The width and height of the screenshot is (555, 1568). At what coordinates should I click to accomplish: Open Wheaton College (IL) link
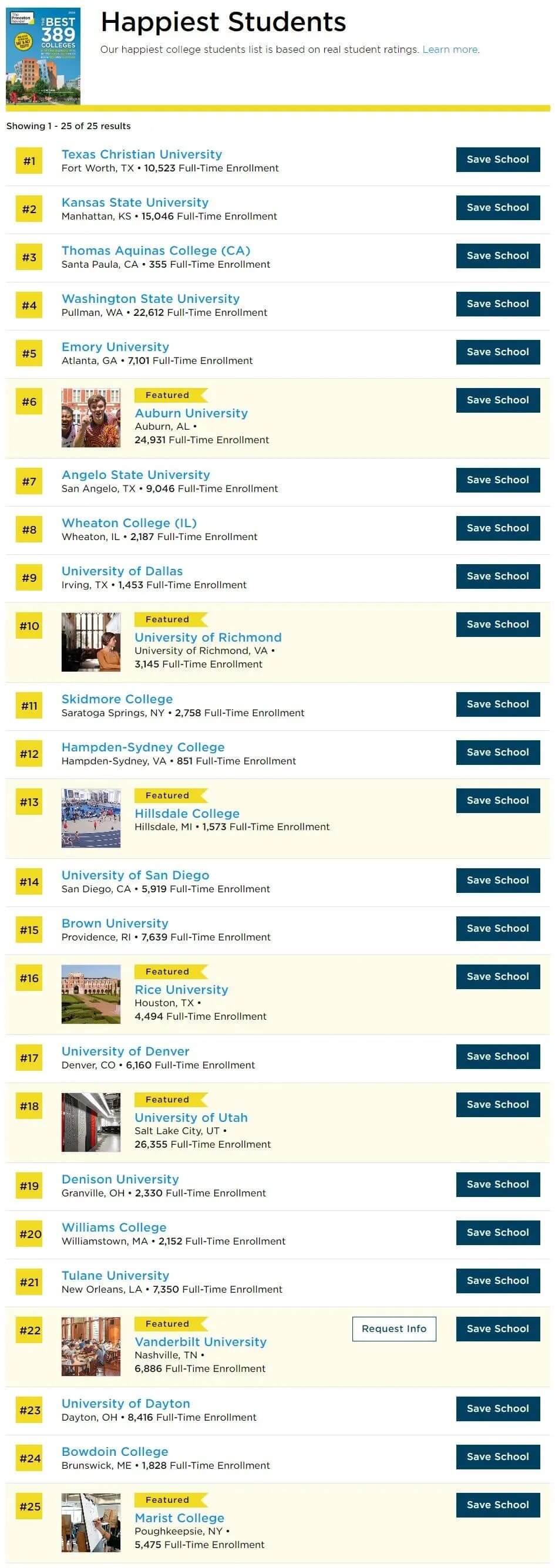[129, 522]
